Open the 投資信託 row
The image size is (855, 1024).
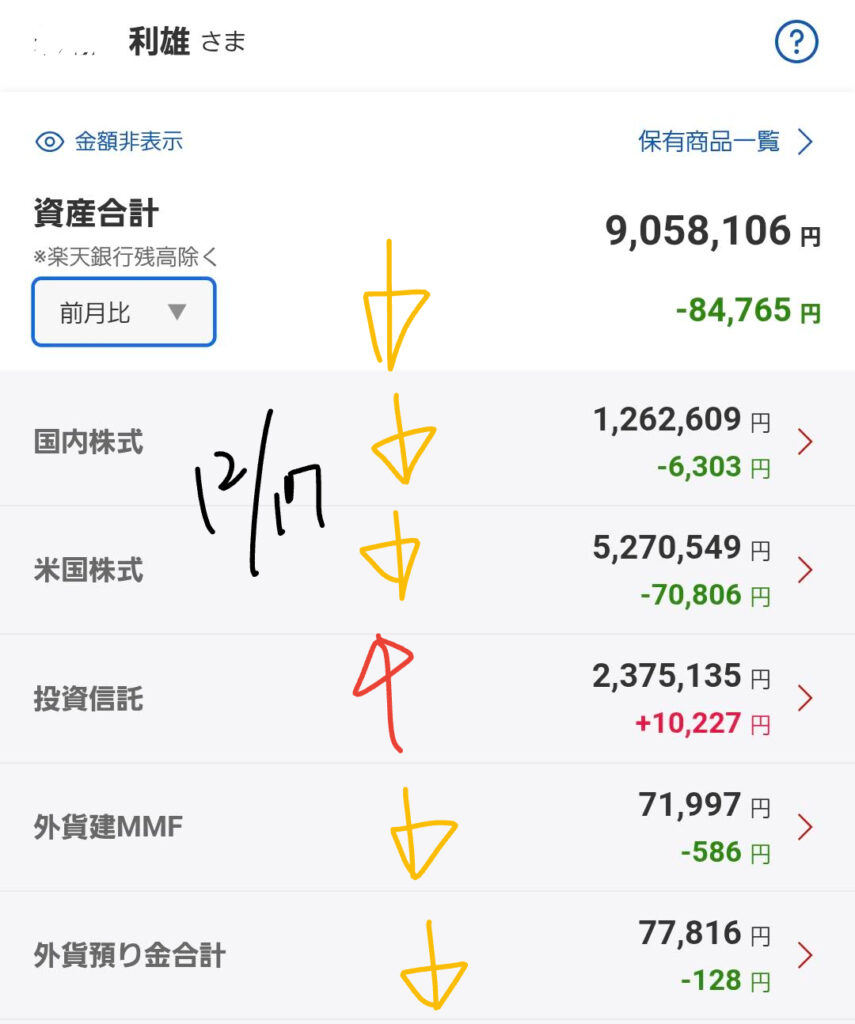coord(427,698)
